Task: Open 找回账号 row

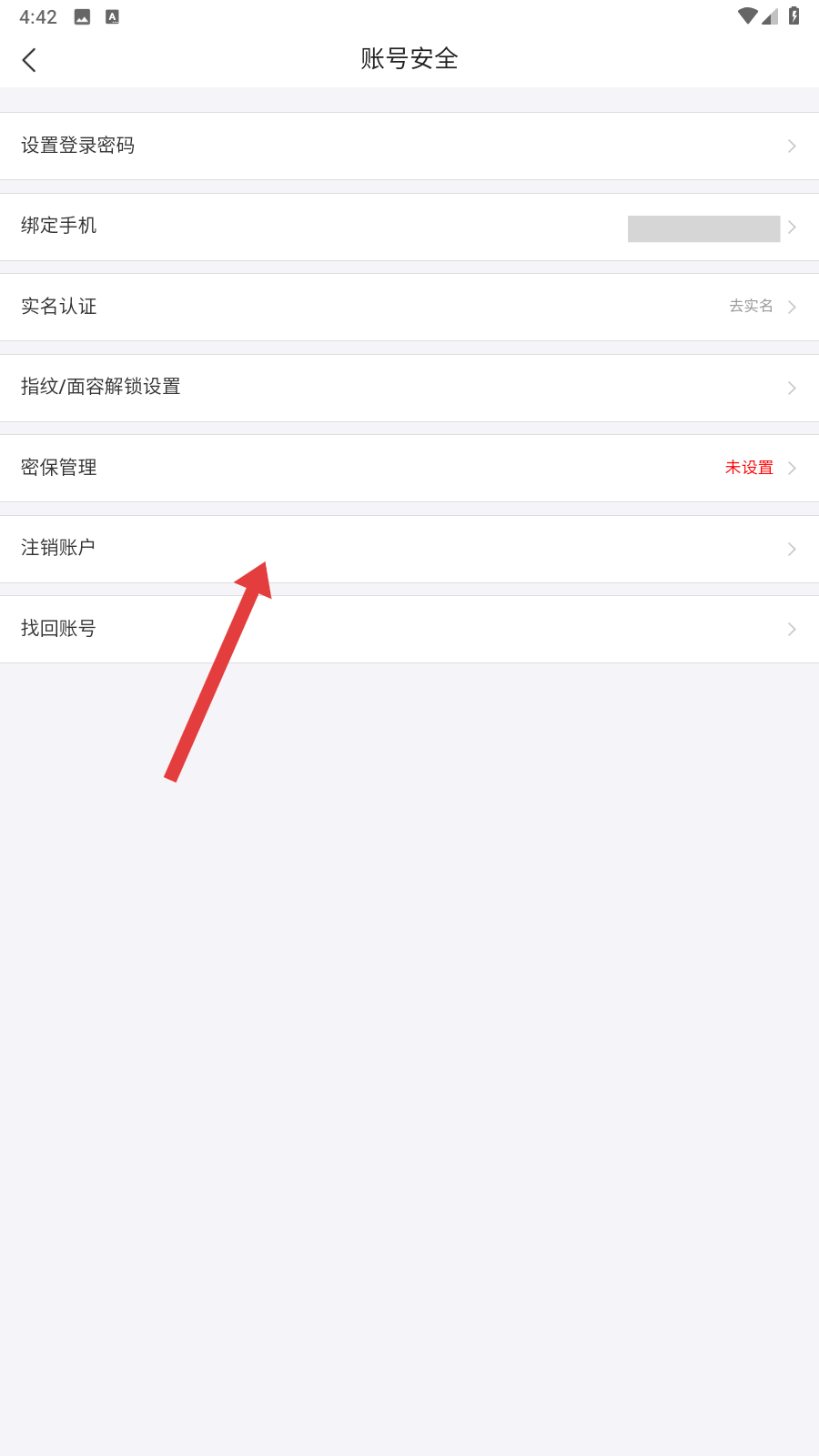Action: 409,629
